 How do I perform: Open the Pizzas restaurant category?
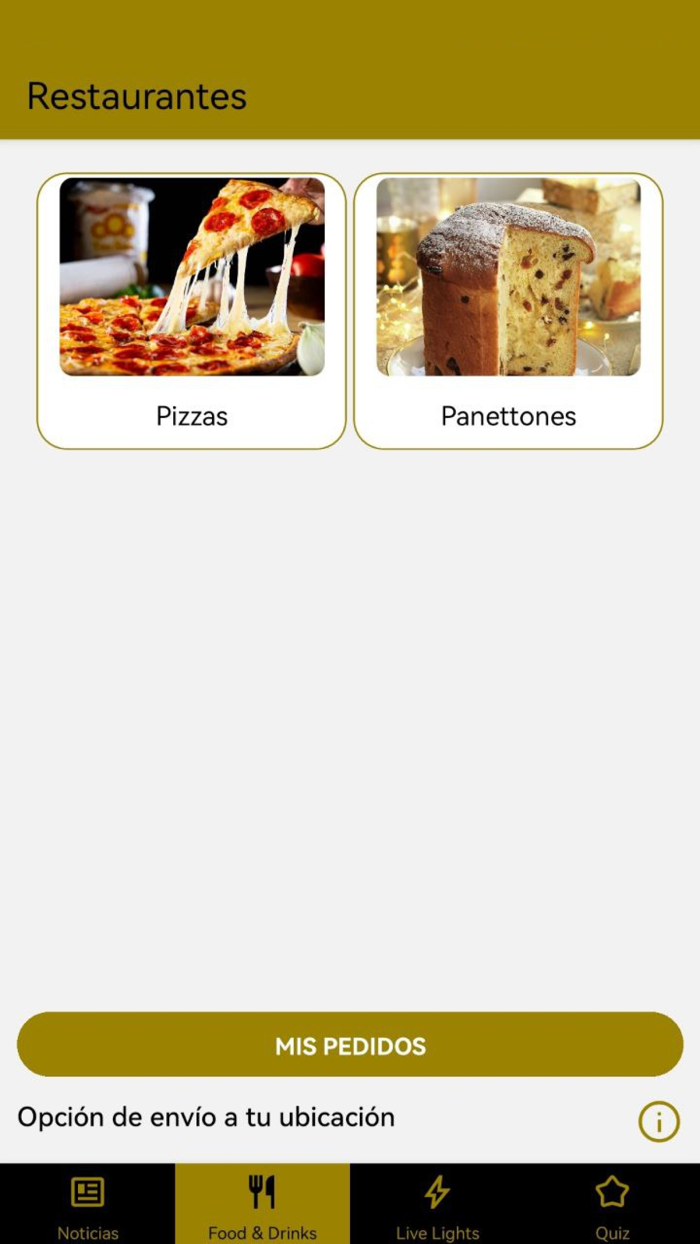[192, 311]
